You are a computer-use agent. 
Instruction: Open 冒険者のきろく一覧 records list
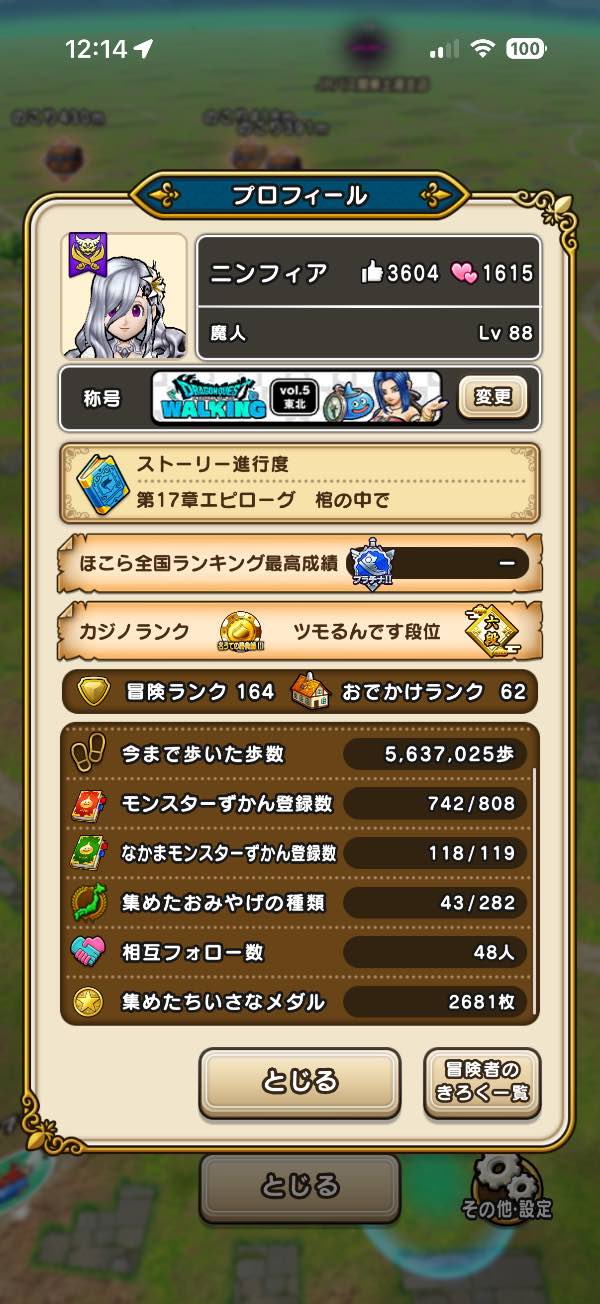tap(482, 1082)
